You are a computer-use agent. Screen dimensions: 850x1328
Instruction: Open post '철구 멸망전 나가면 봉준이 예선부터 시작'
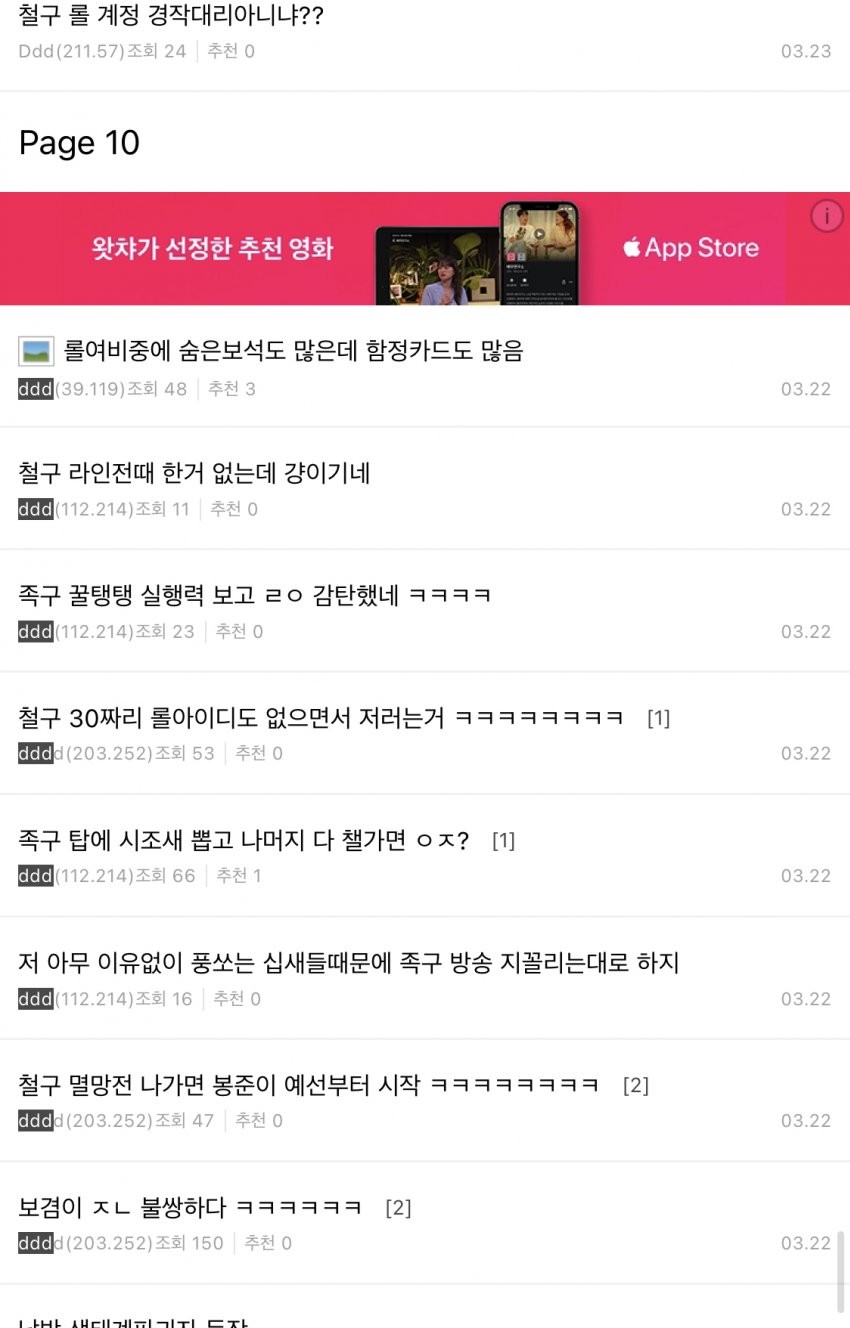(308, 1085)
